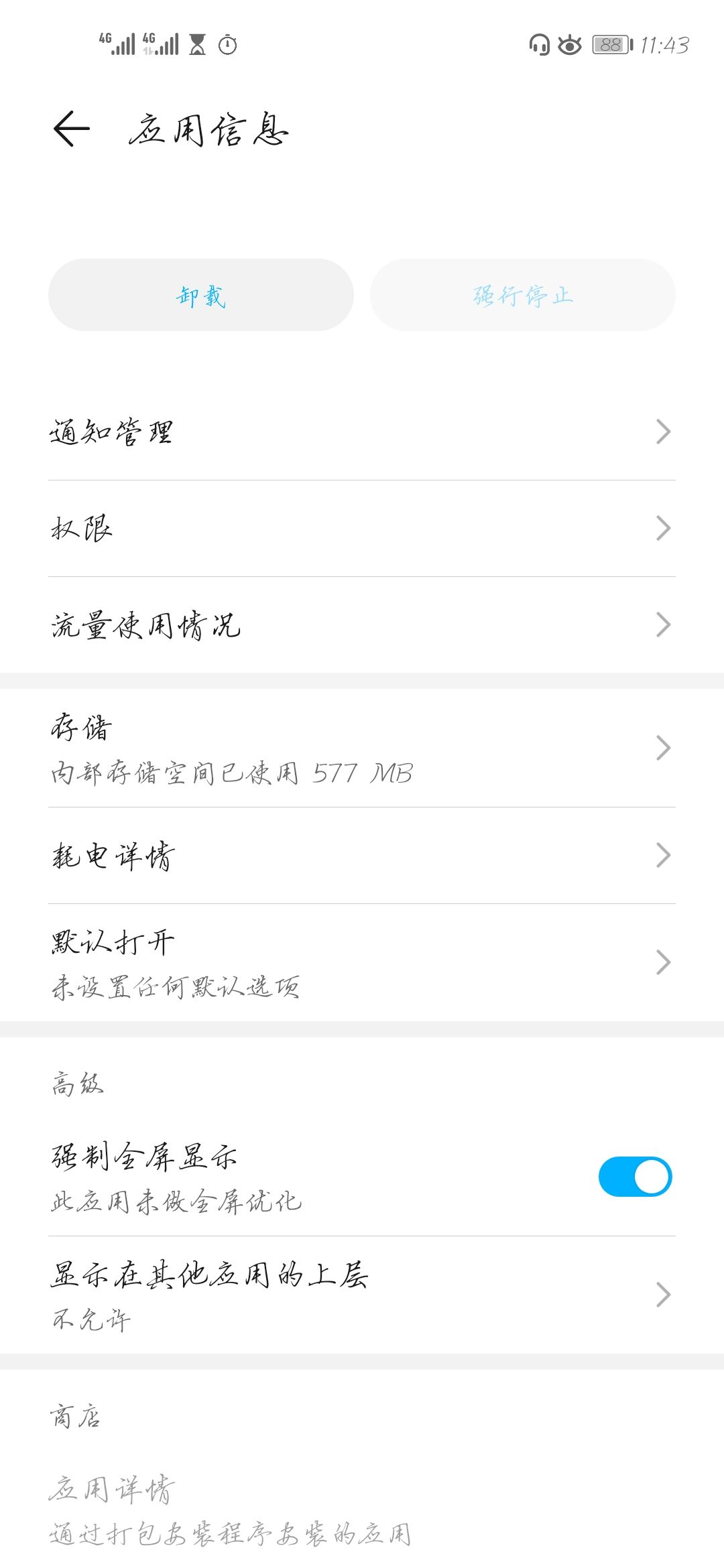Open 通知管理 settings
Image resolution: width=724 pixels, height=1568 pixels.
coord(362,432)
